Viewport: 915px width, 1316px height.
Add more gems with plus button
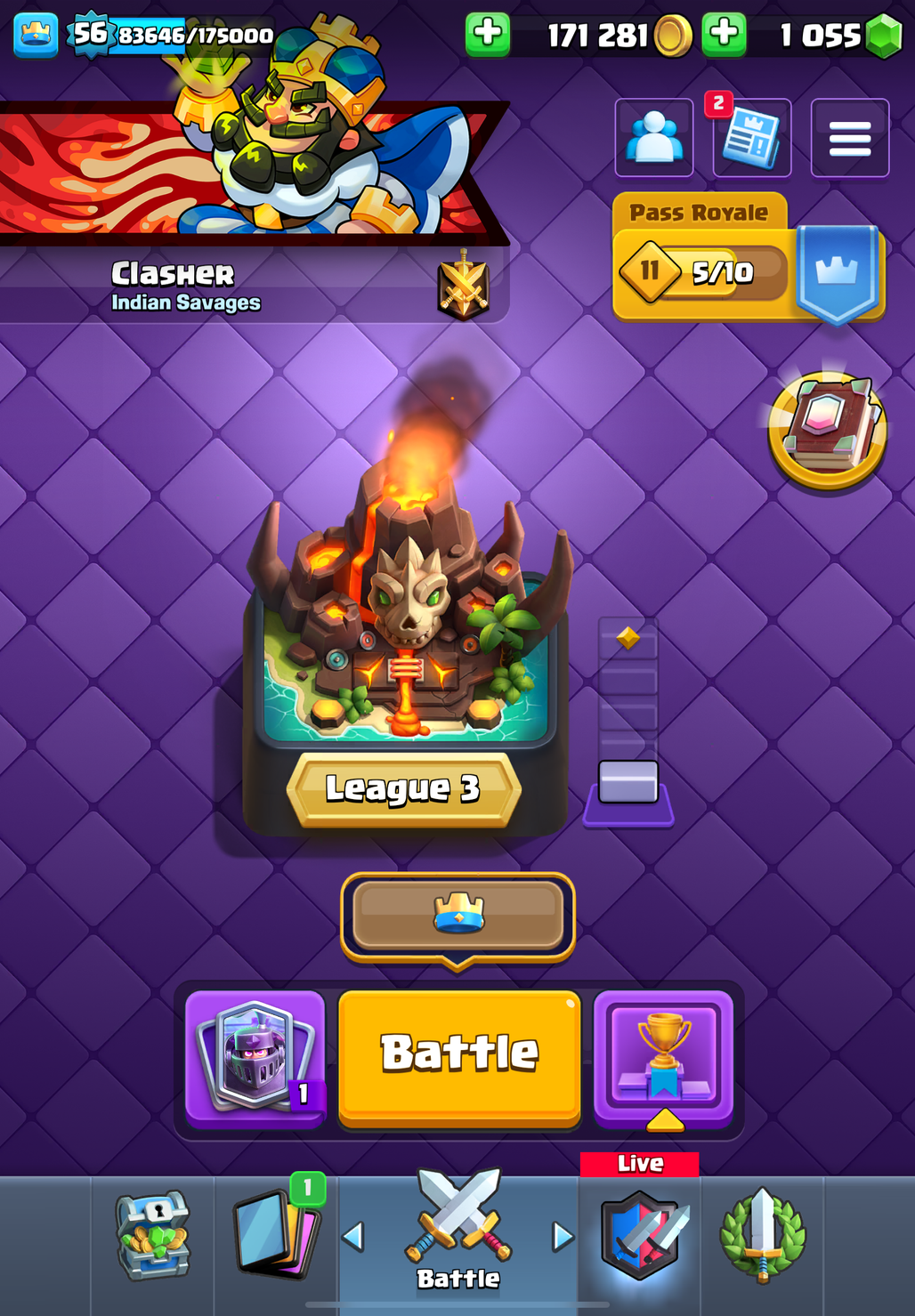point(724,35)
